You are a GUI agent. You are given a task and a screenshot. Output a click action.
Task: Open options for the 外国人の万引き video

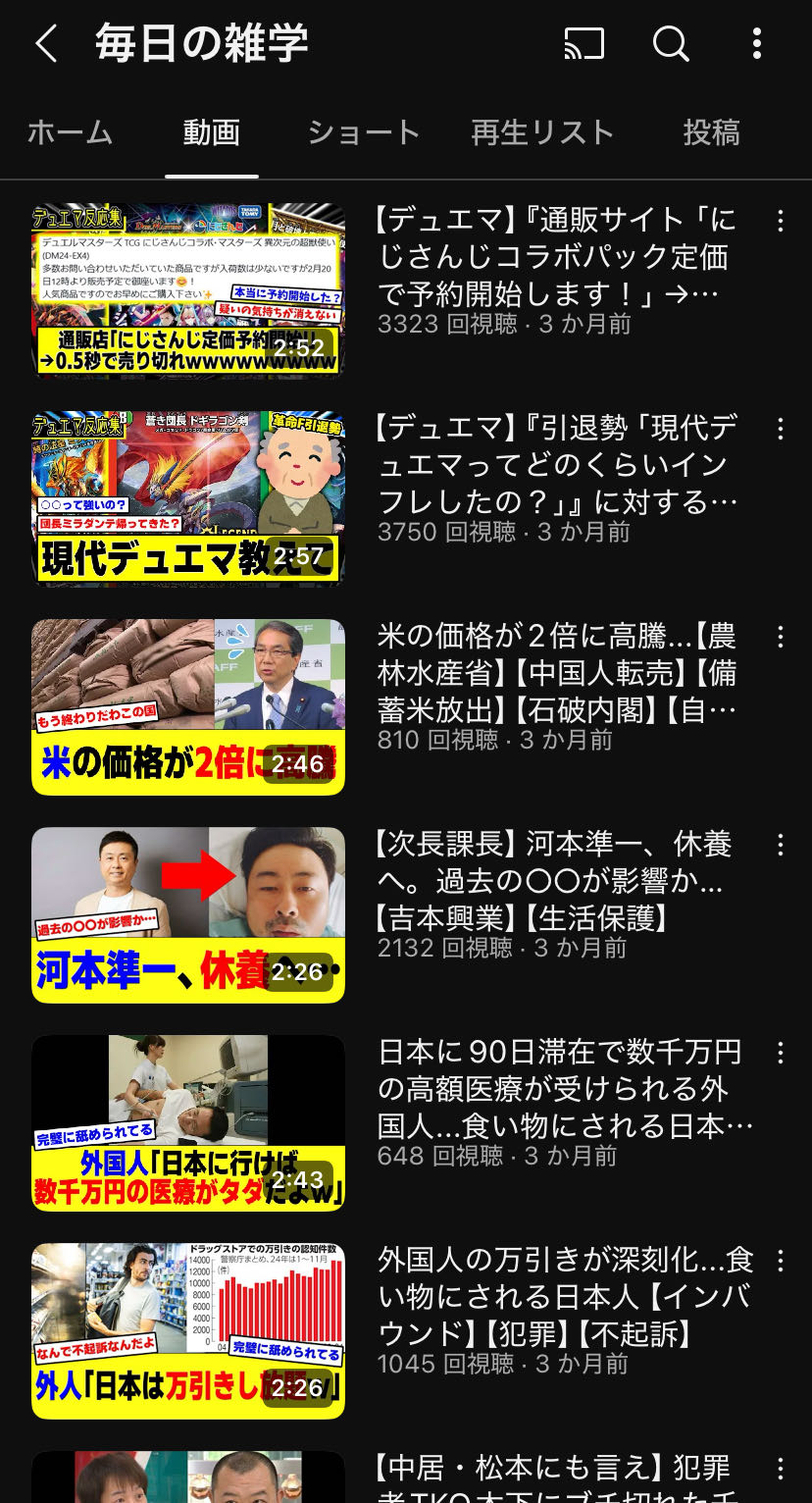click(x=781, y=1261)
